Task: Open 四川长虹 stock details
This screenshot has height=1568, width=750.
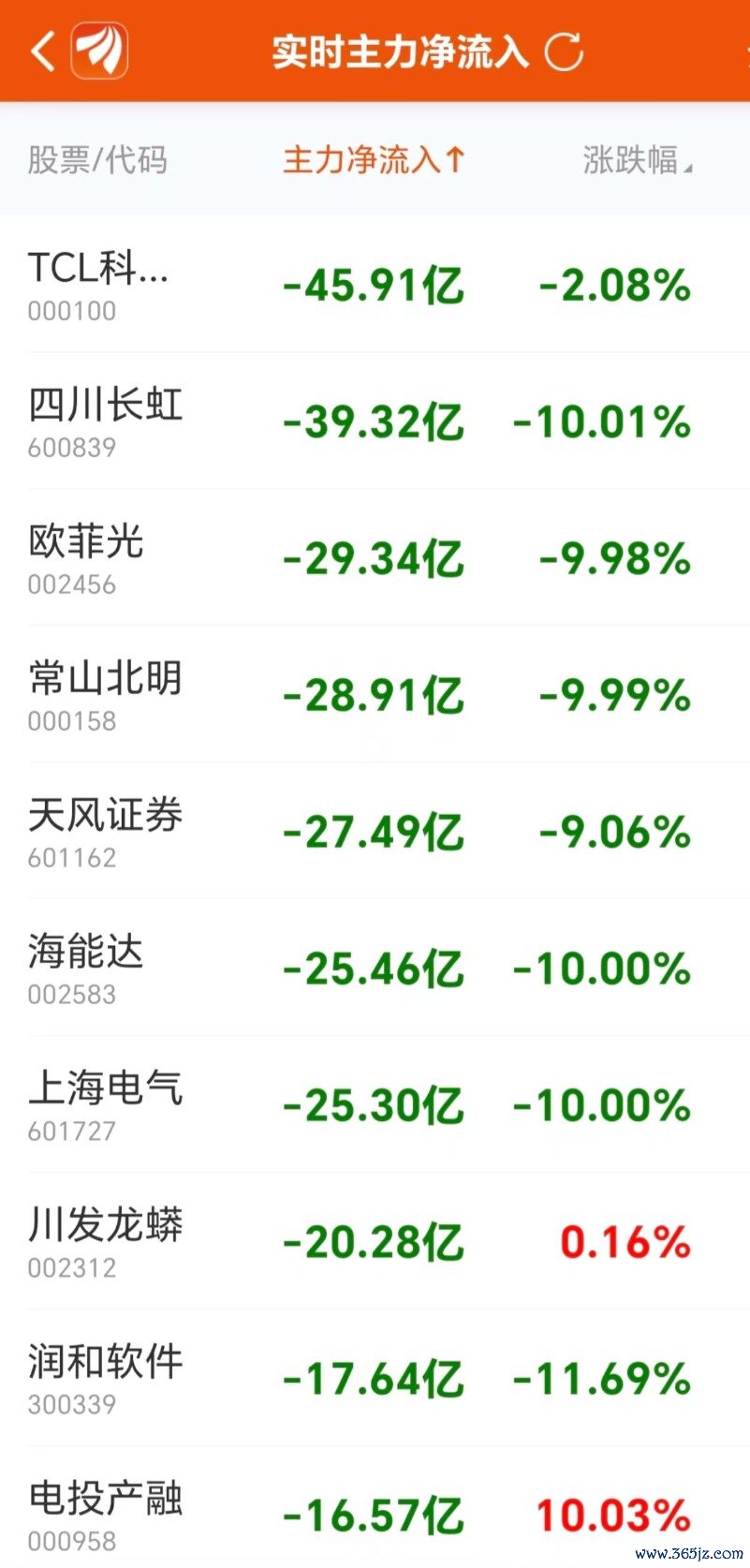Action: (x=375, y=422)
